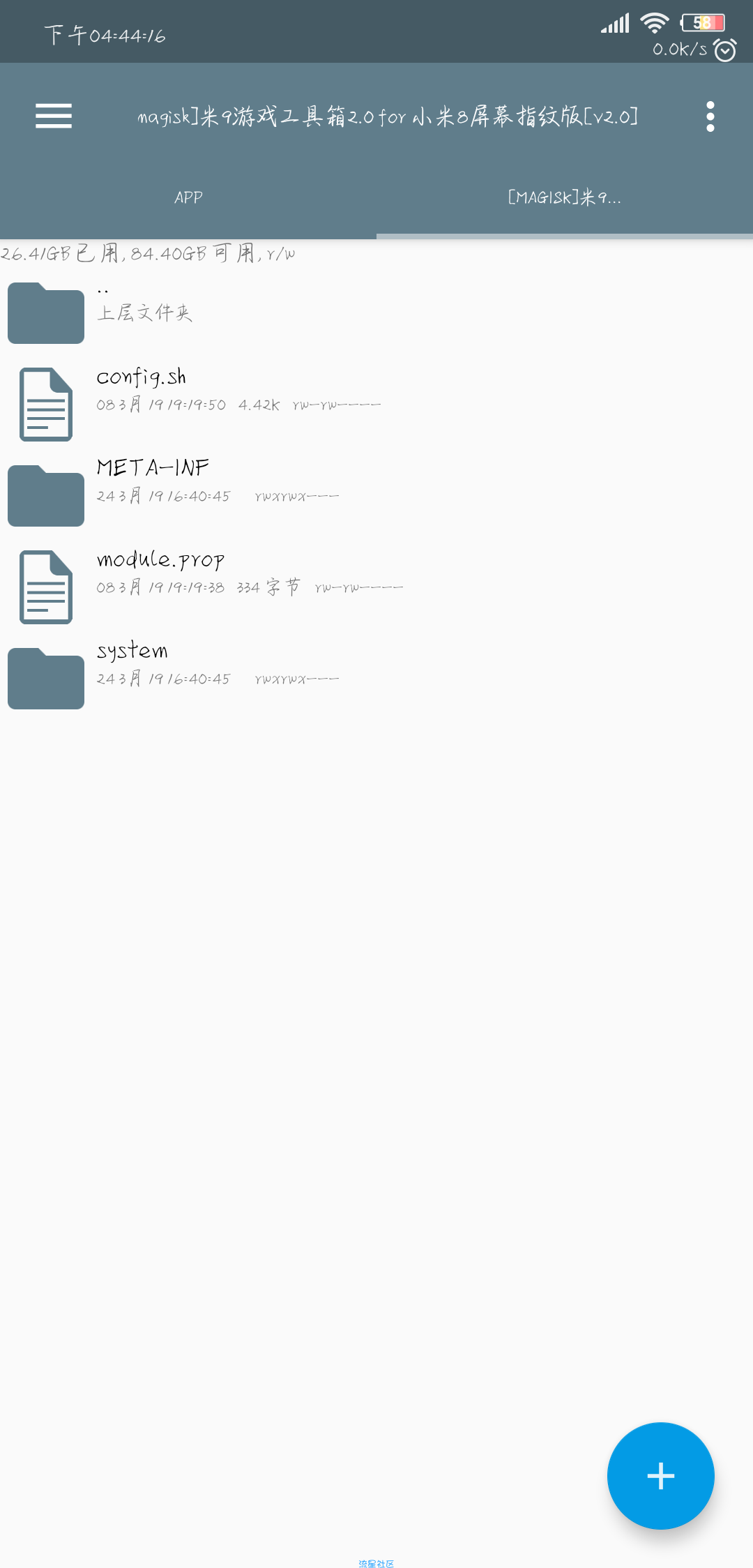Switch to the APP tab
Image resolution: width=753 pixels, height=1568 pixels.
[188, 198]
